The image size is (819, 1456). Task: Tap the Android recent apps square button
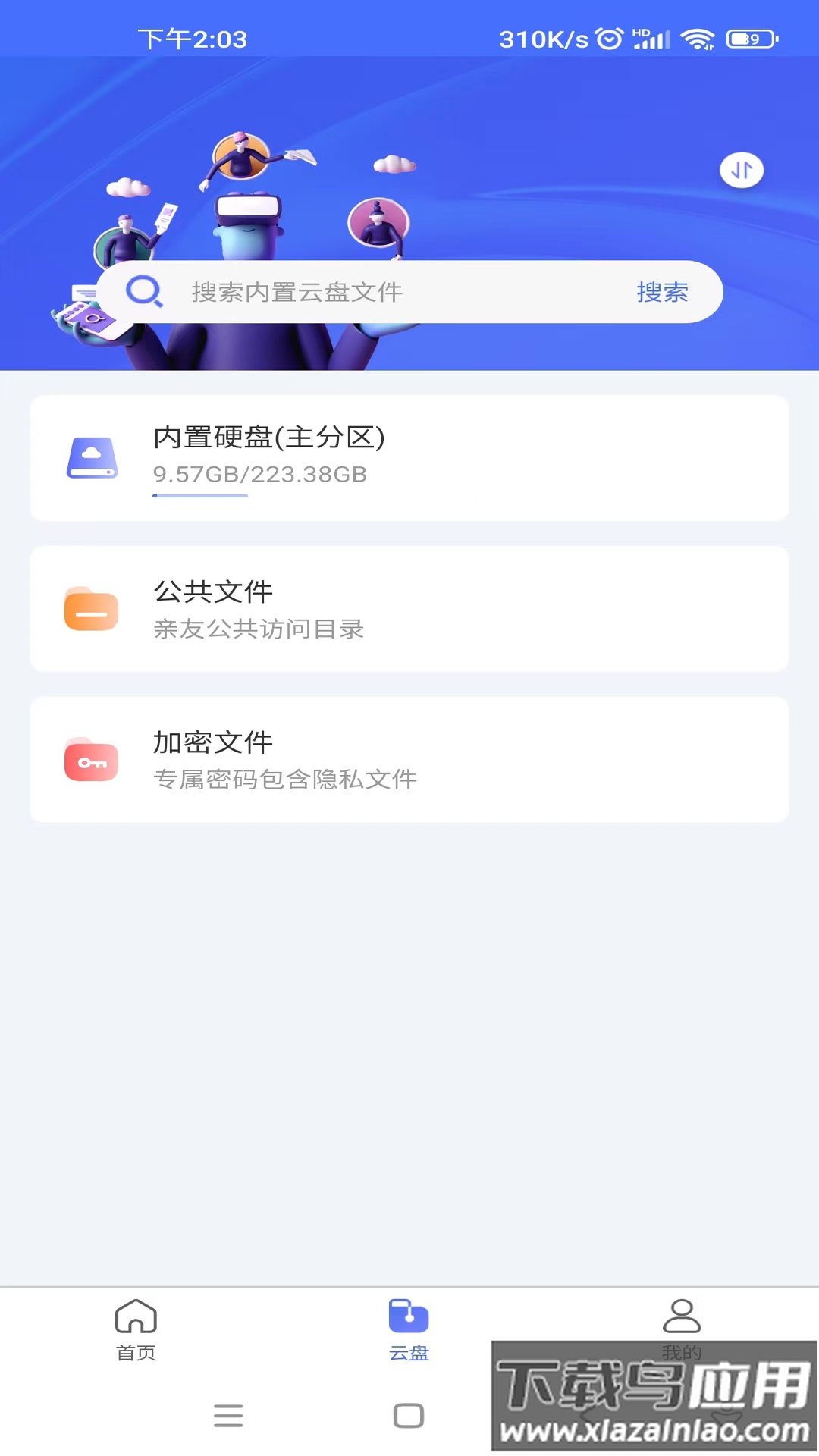(x=409, y=1415)
